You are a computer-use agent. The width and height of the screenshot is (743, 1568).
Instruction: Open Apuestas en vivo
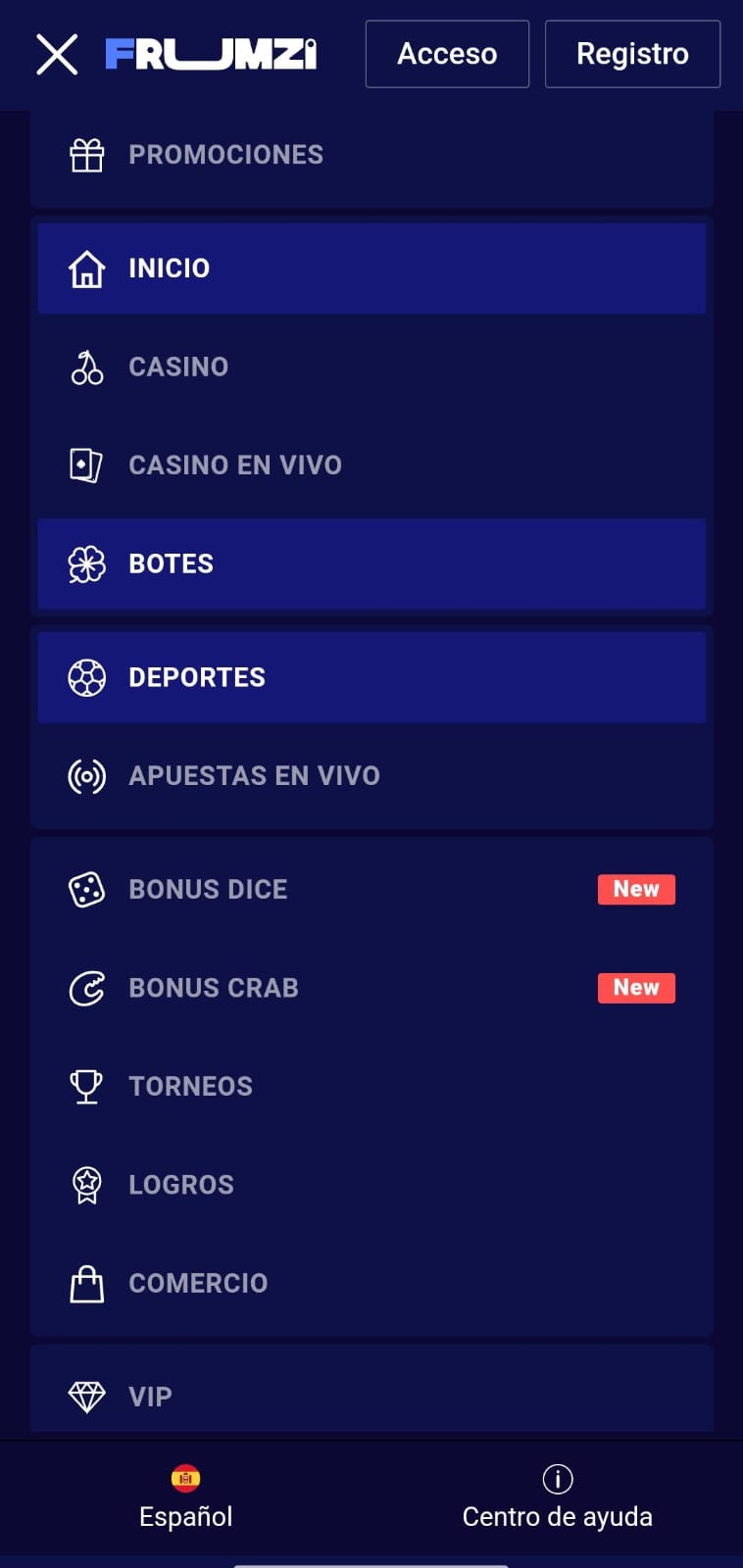[x=371, y=776]
